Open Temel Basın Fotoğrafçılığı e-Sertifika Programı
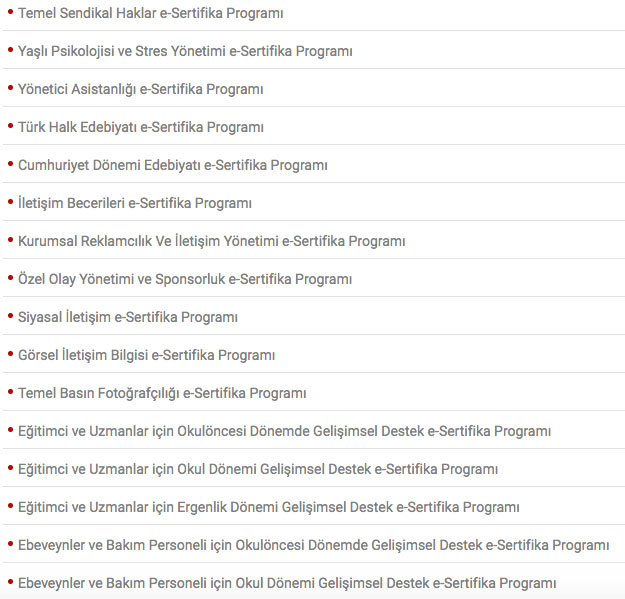Image resolution: width=625 pixels, height=599 pixels. coord(162,393)
